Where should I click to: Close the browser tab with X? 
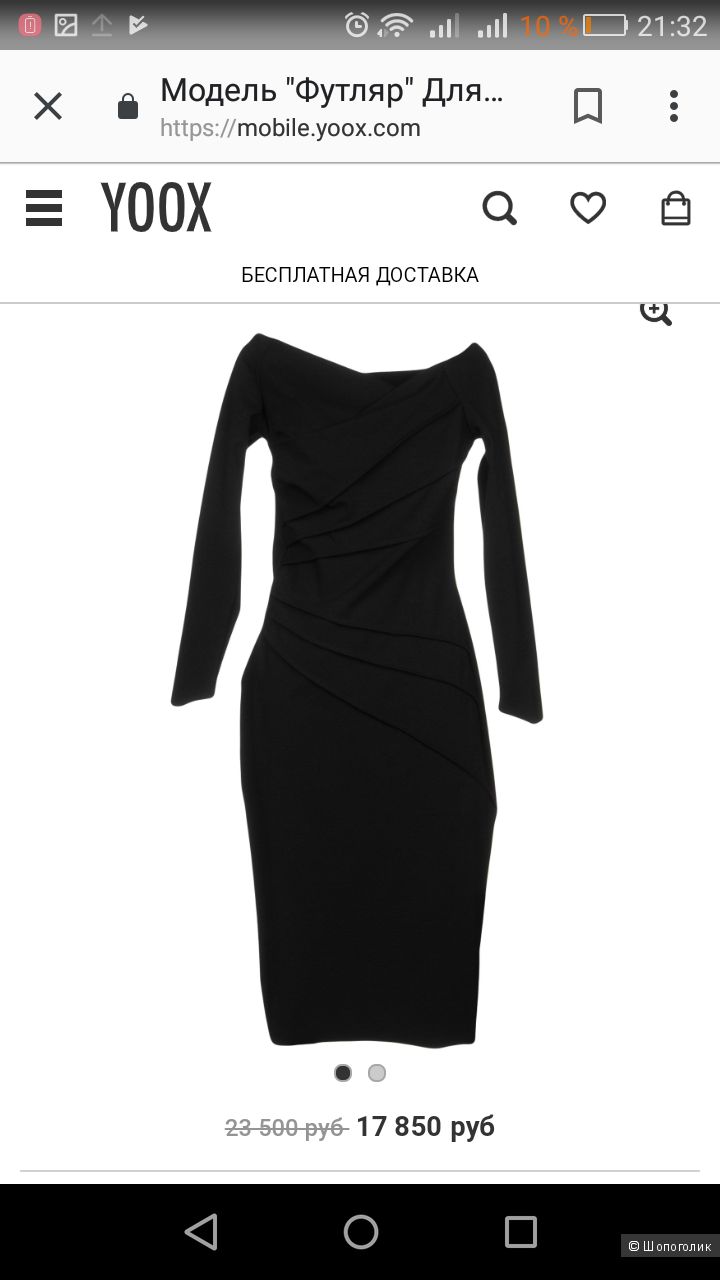48,106
